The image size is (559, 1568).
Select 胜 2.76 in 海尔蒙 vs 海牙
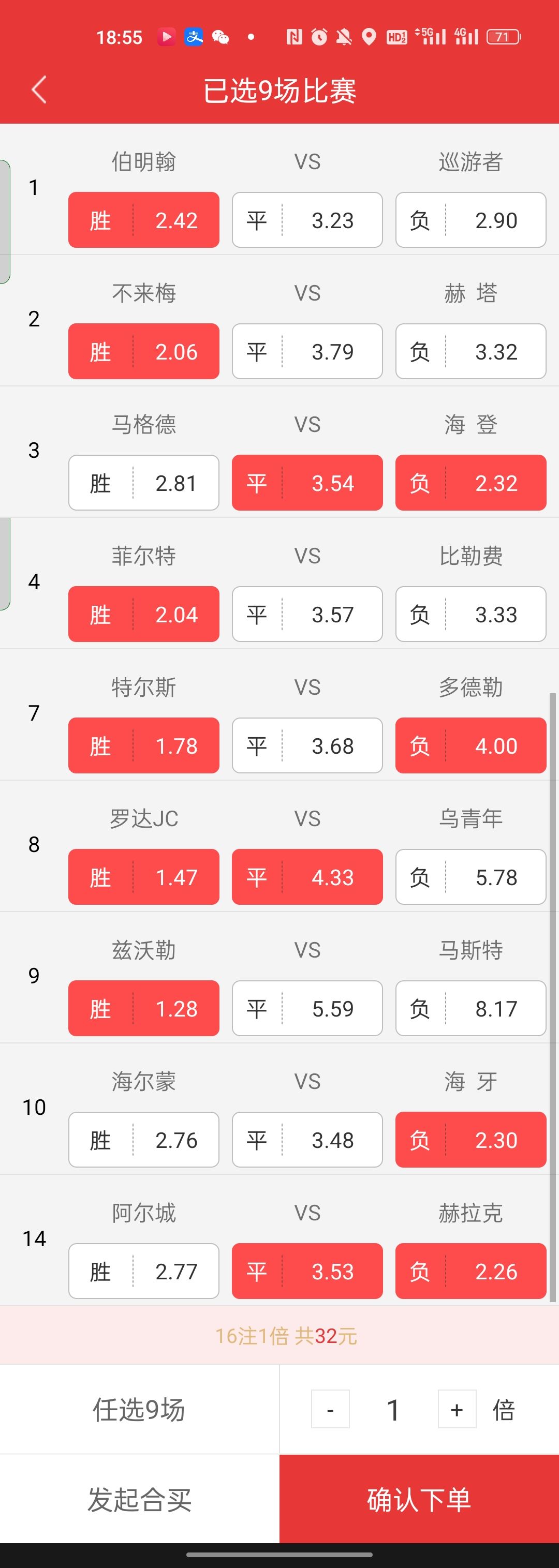coord(144,1140)
